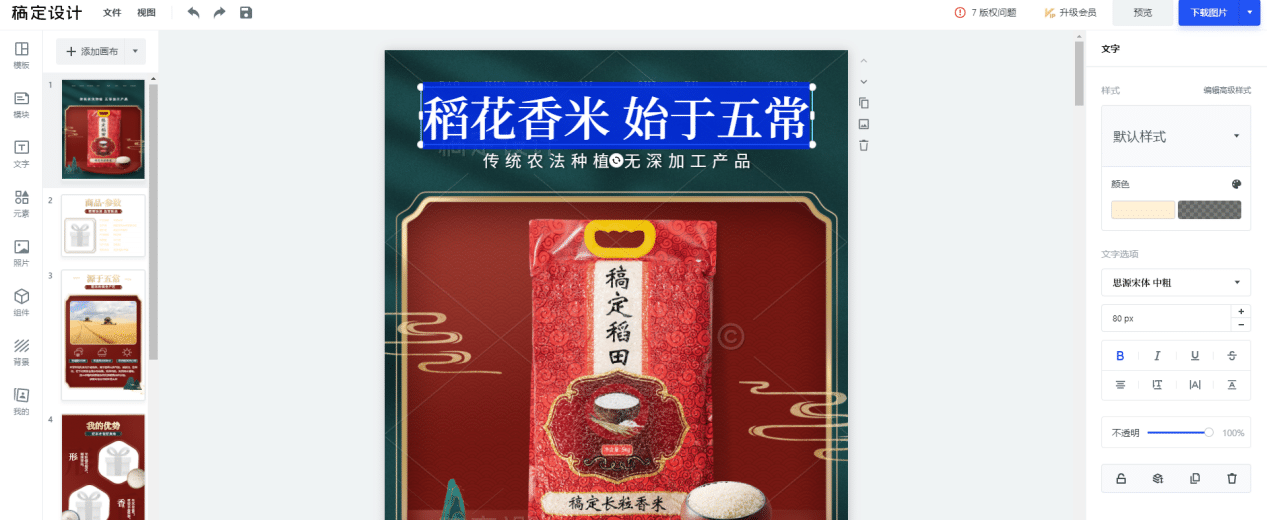Open 升级会员 upgrade link

pyautogui.click(x=1070, y=12)
